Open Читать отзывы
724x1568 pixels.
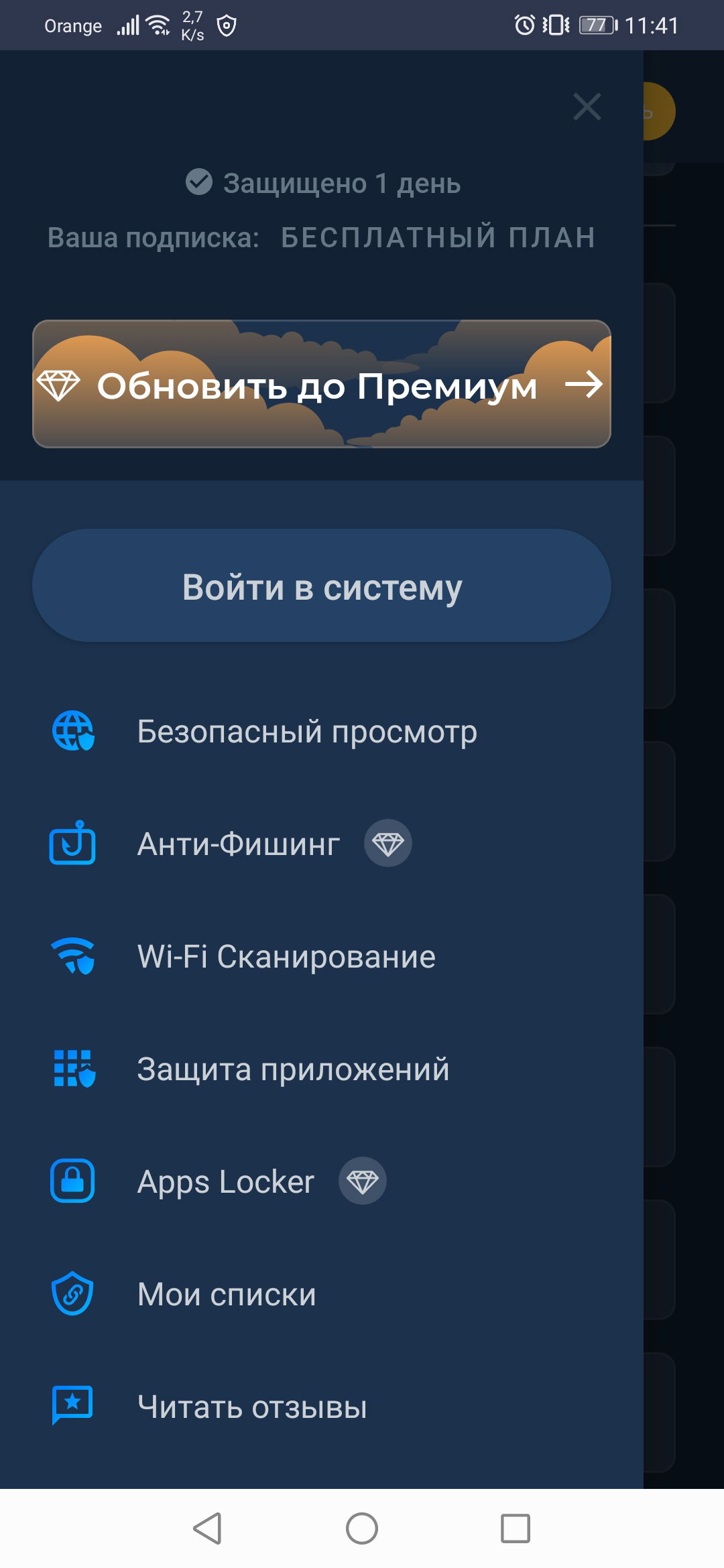(252, 1407)
